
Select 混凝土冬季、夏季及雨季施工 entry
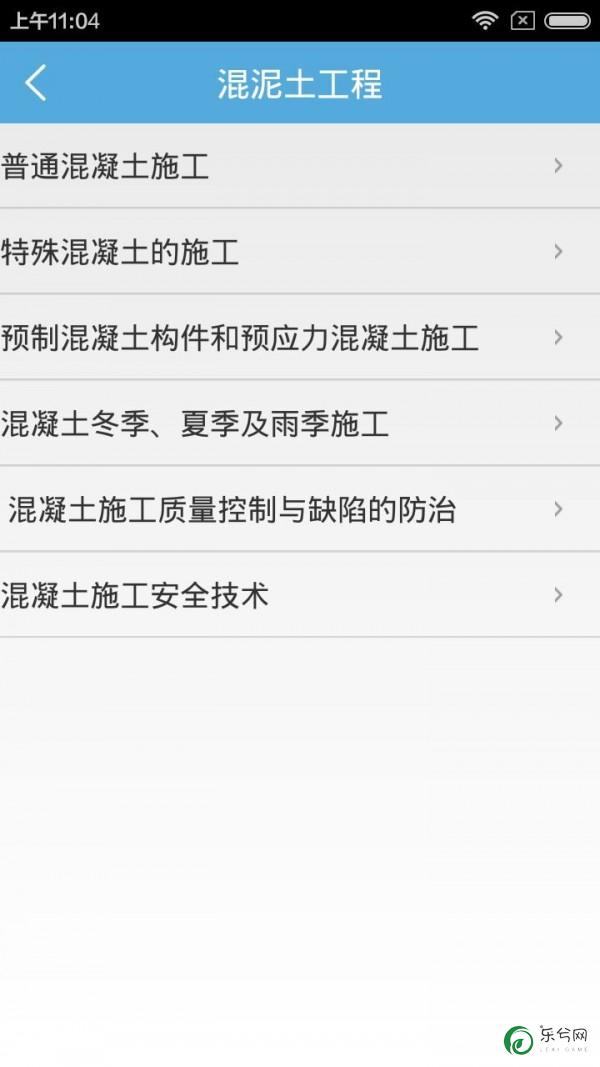300,424
